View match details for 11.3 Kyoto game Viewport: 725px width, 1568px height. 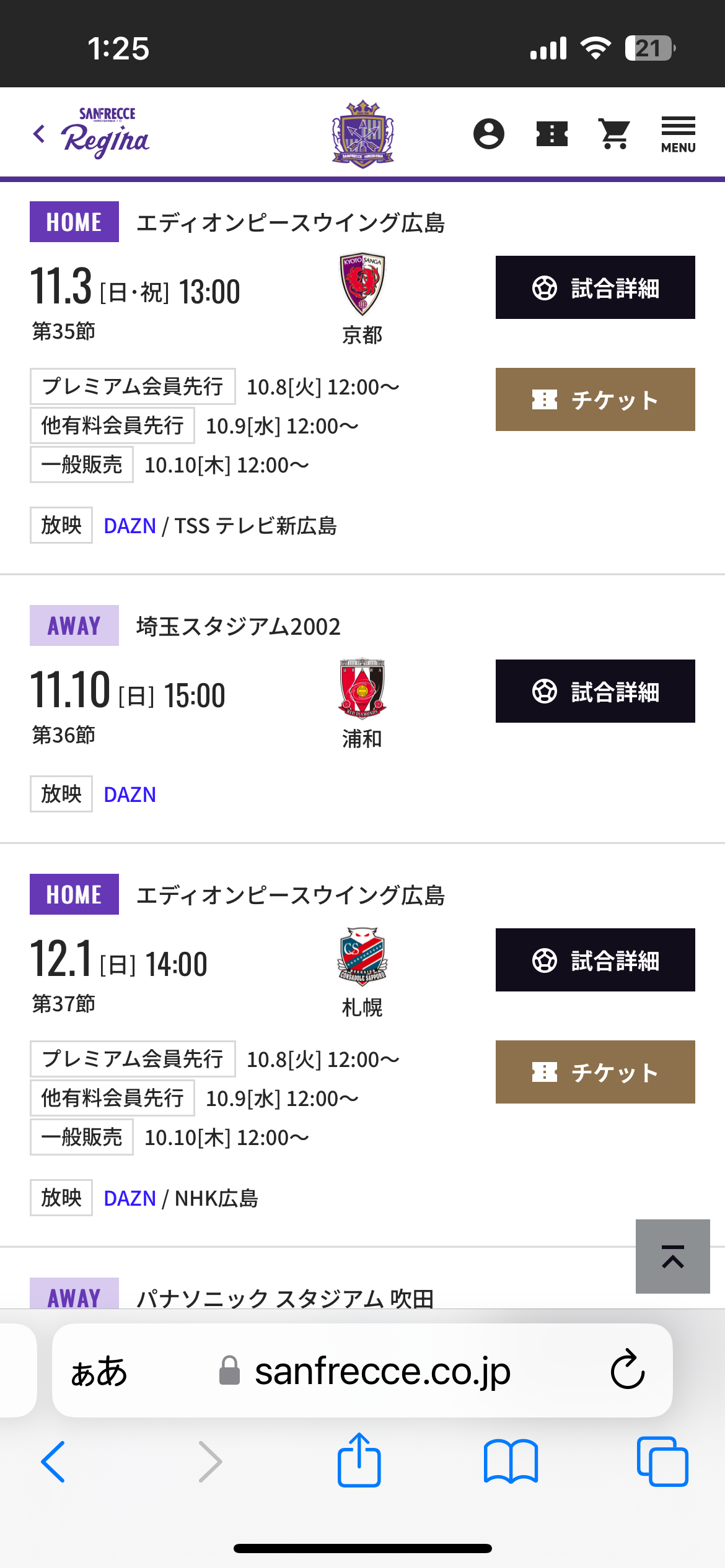click(595, 287)
